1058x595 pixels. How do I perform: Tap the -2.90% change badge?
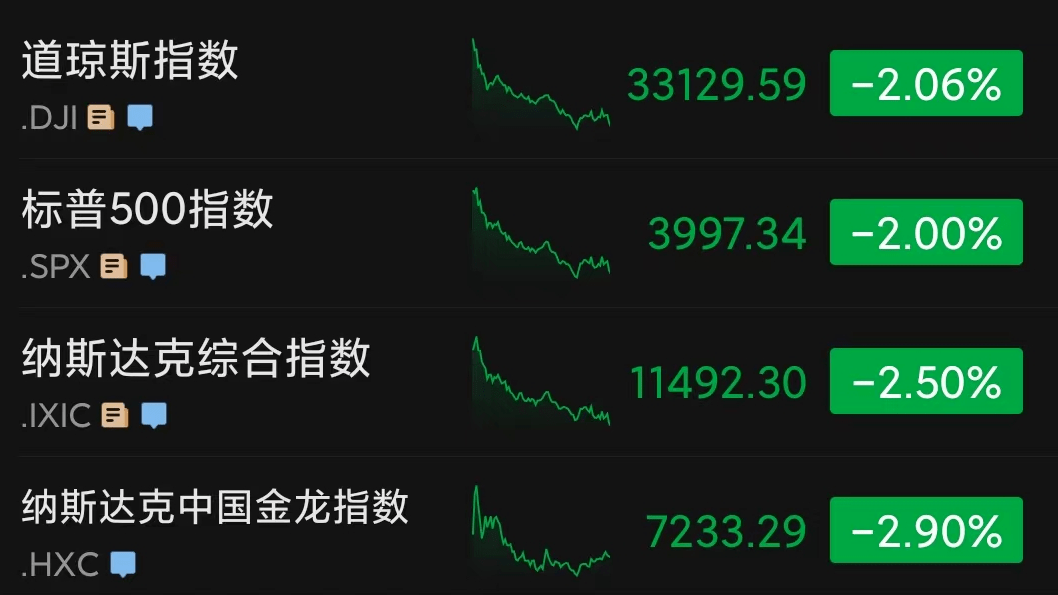[926, 531]
